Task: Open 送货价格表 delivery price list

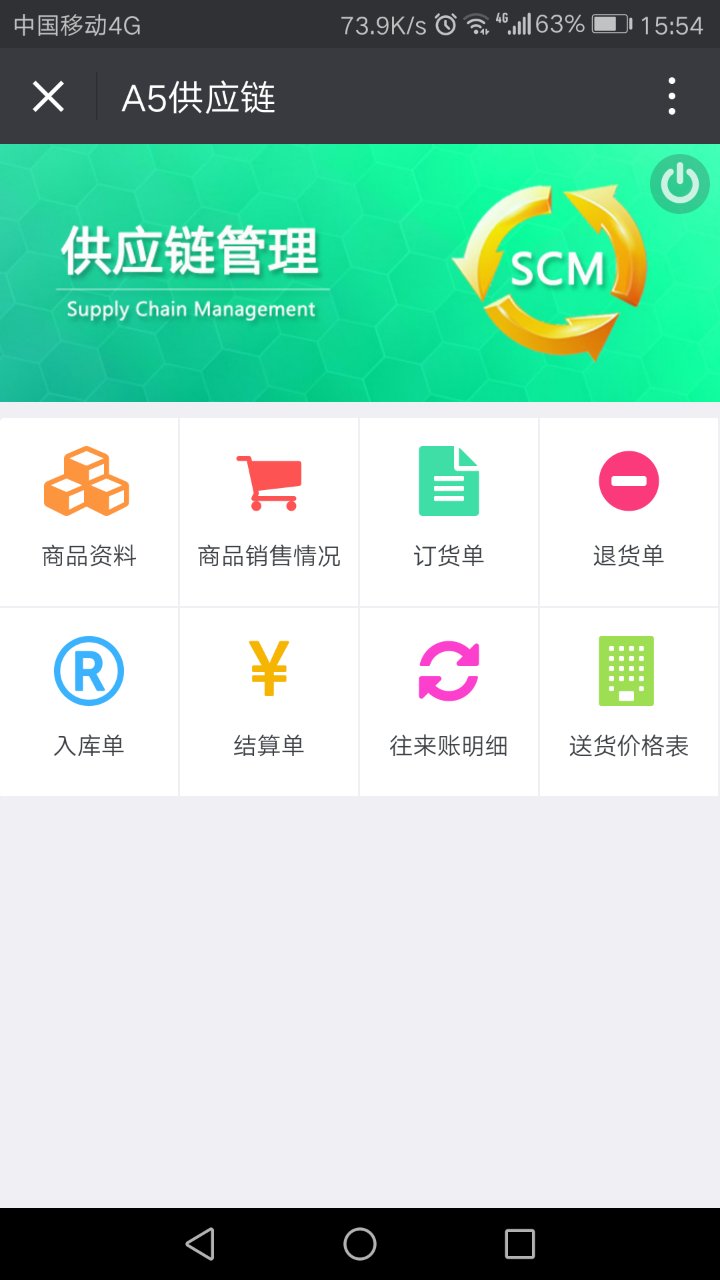Action: tap(629, 700)
